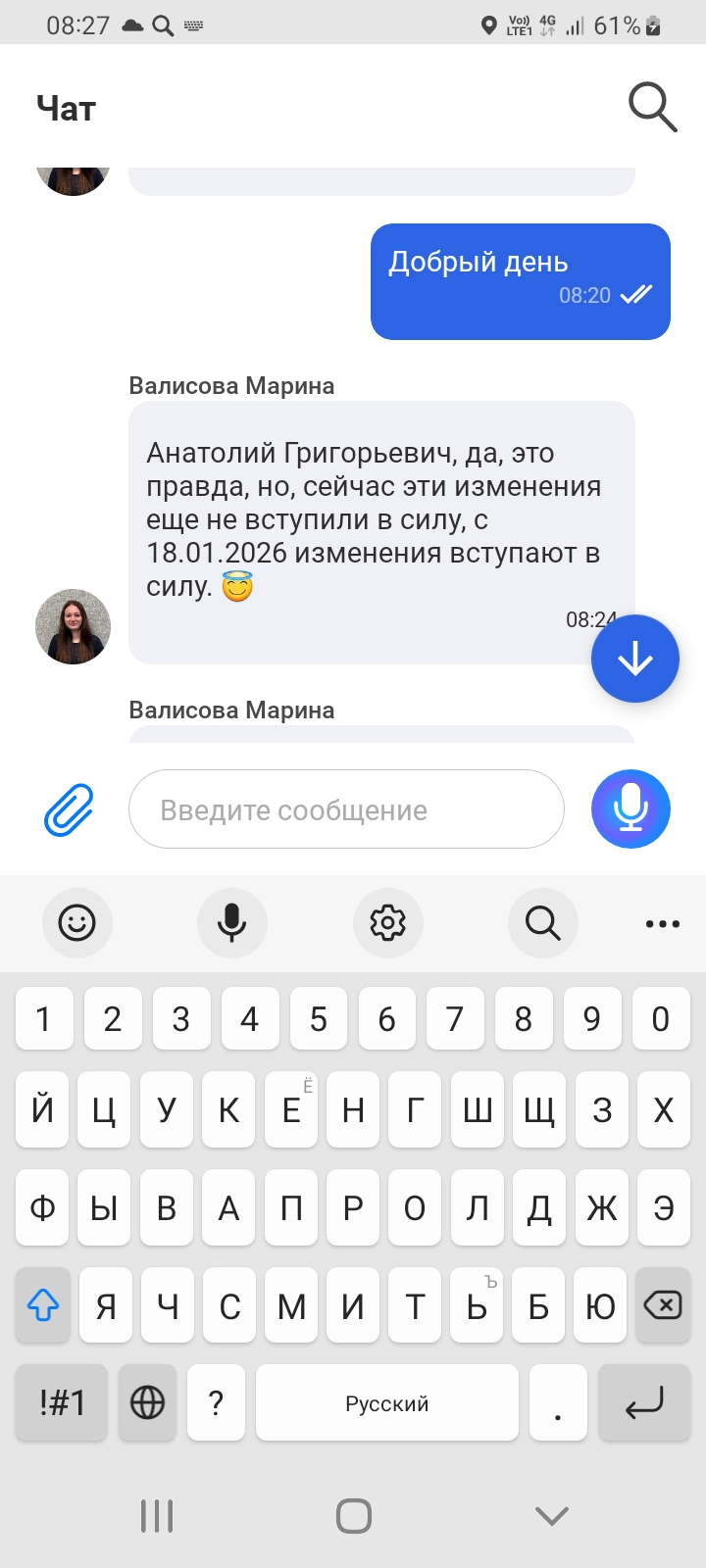Switch keyboard language with the globe key

click(148, 1403)
